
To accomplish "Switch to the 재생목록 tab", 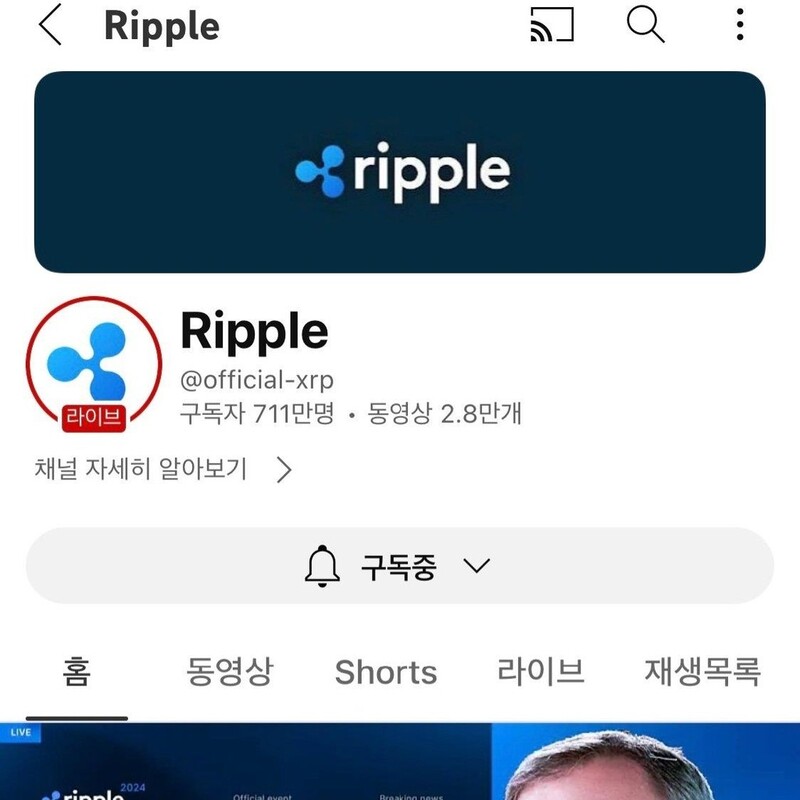I will (x=702, y=671).
